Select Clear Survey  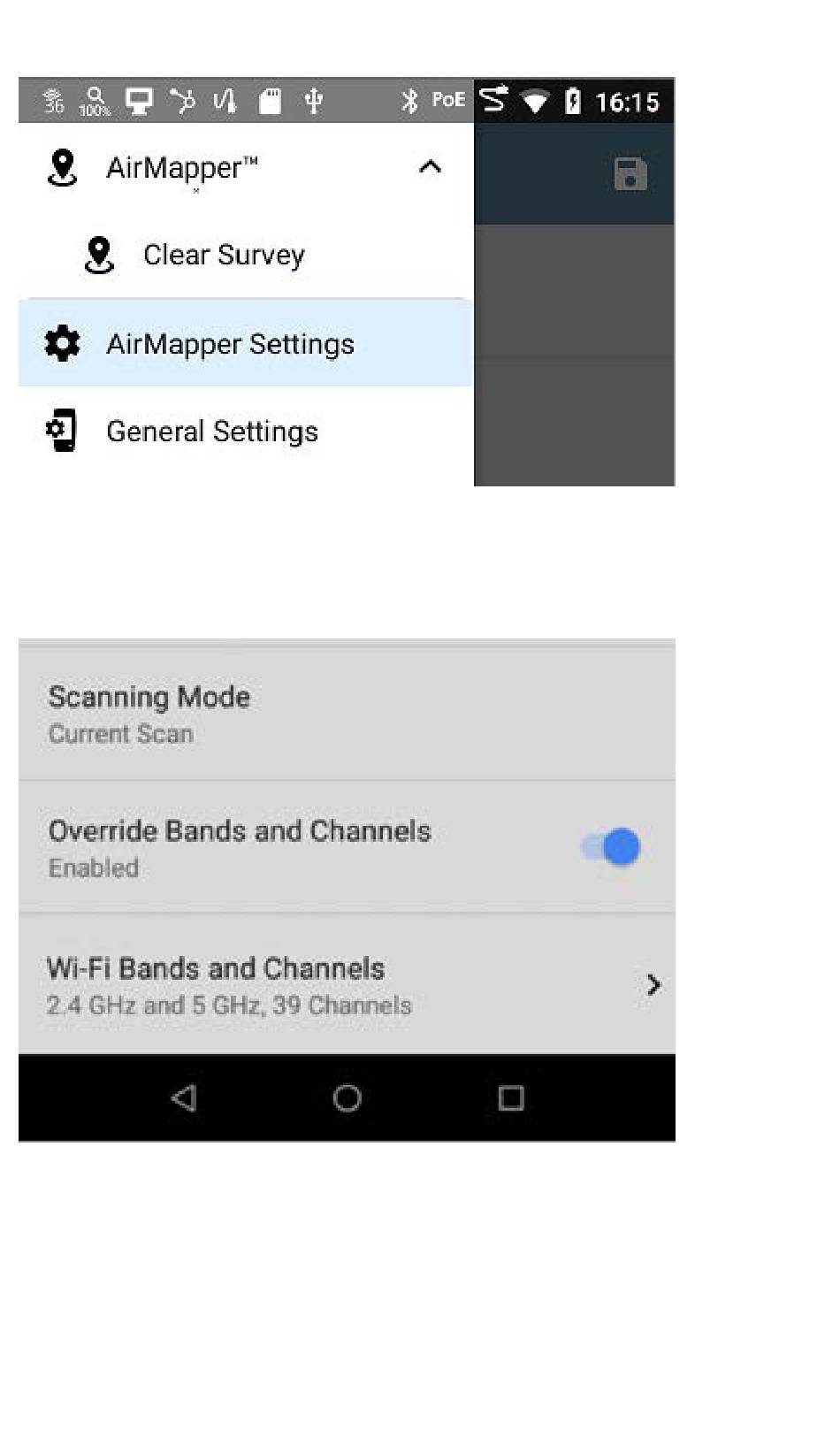point(246,255)
